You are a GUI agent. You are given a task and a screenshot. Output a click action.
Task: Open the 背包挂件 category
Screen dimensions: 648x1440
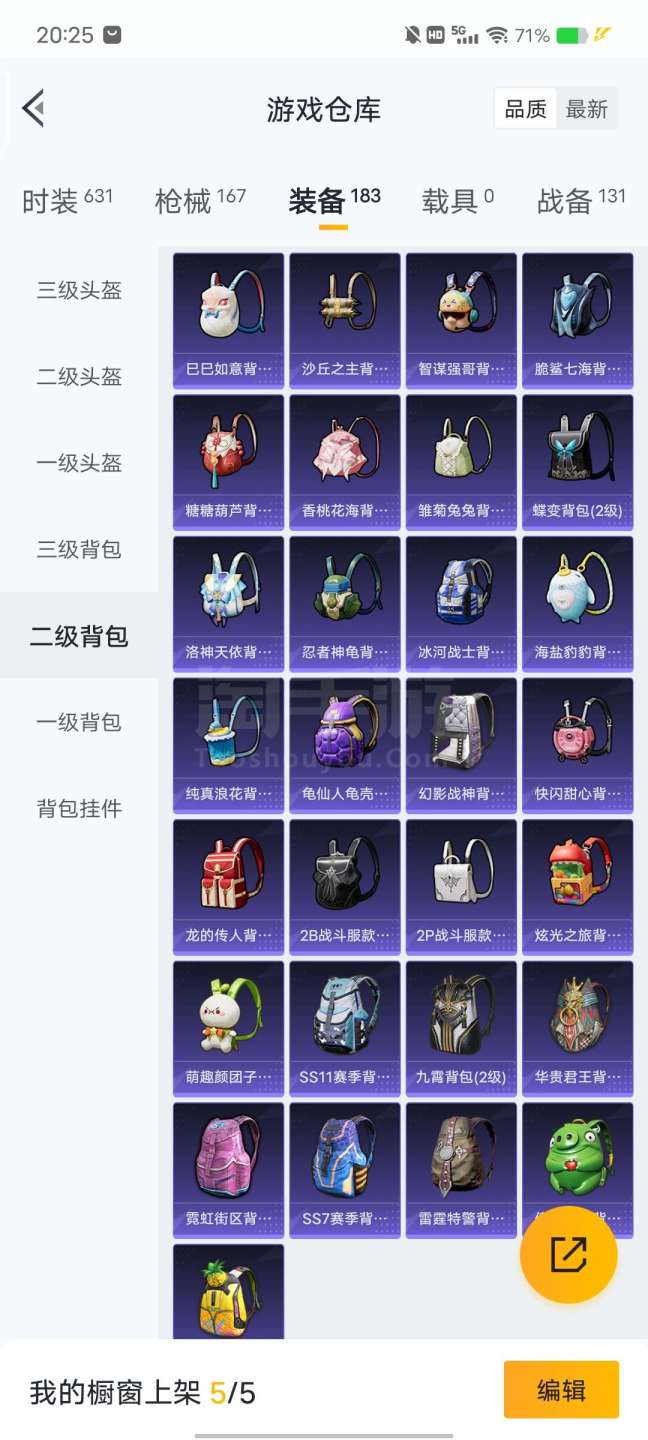click(79, 809)
